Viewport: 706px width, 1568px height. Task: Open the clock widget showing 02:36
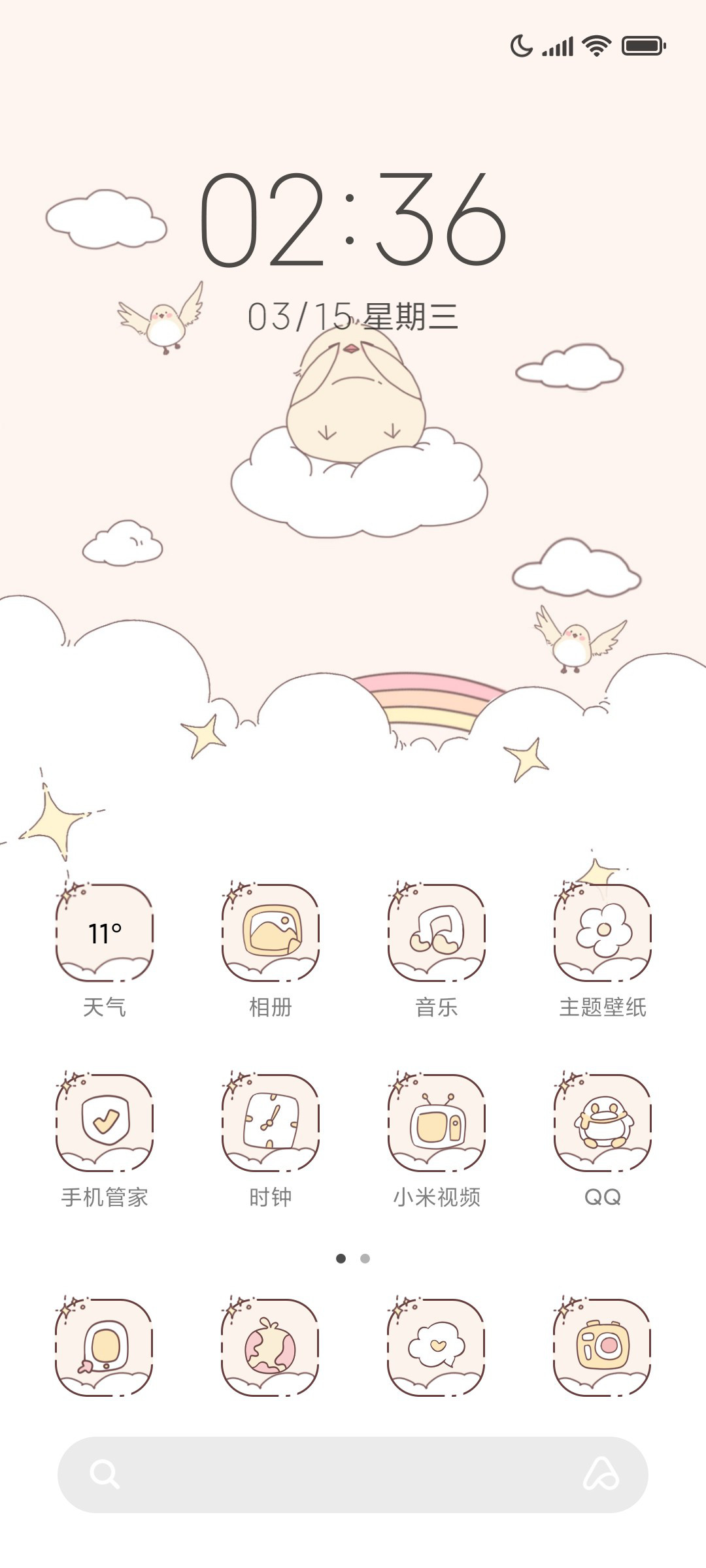tap(353, 219)
